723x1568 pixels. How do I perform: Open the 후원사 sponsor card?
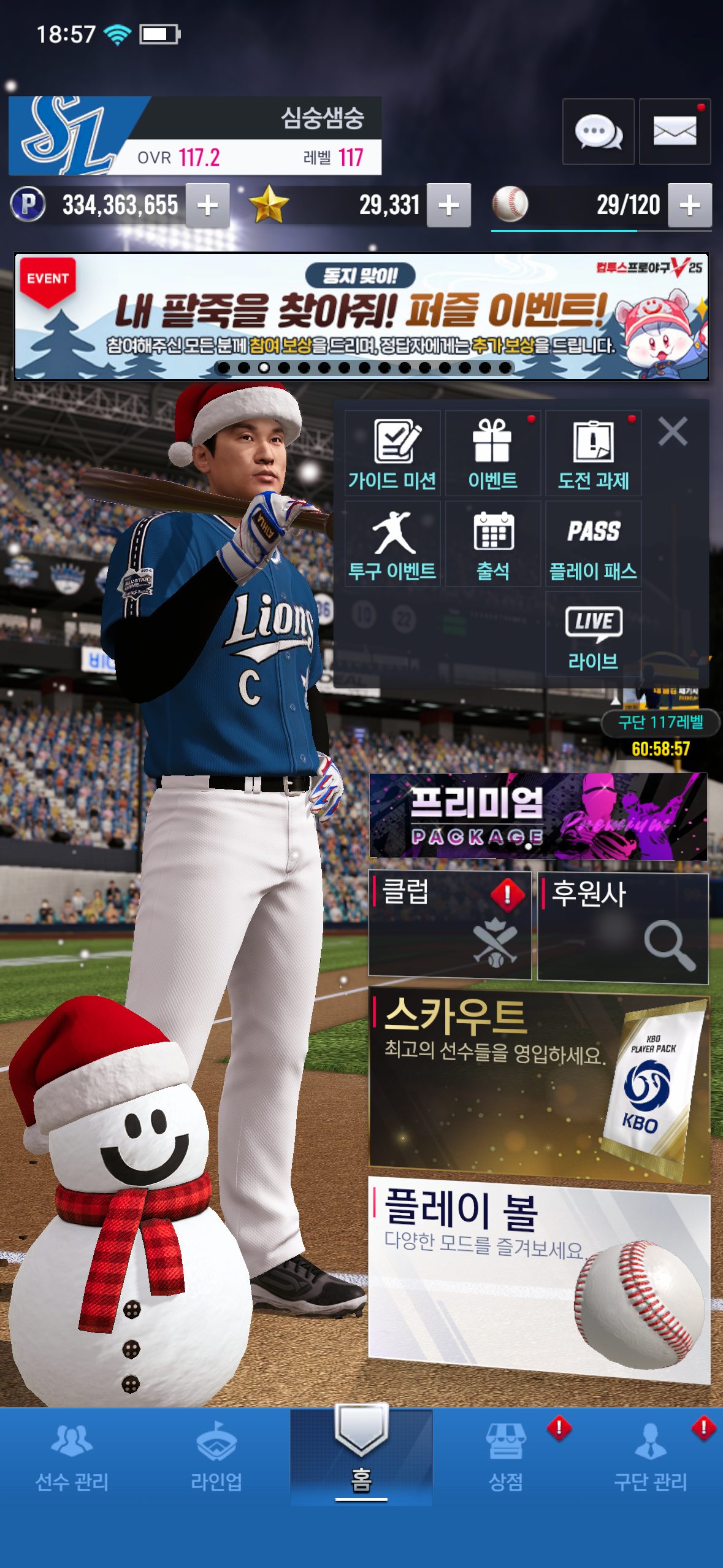(622, 928)
